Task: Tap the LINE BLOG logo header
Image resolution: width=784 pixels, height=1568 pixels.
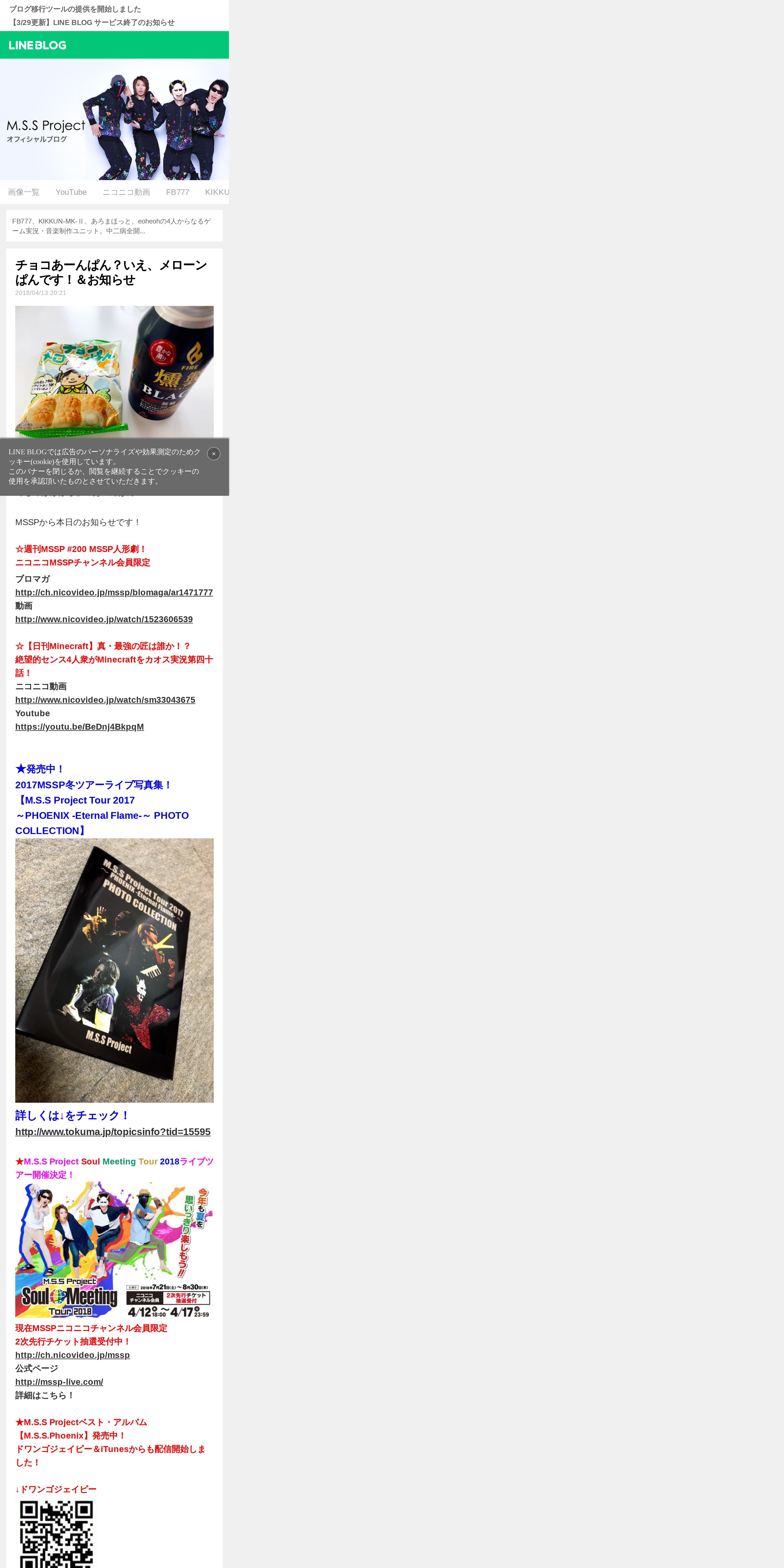Action: click(38, 45)
